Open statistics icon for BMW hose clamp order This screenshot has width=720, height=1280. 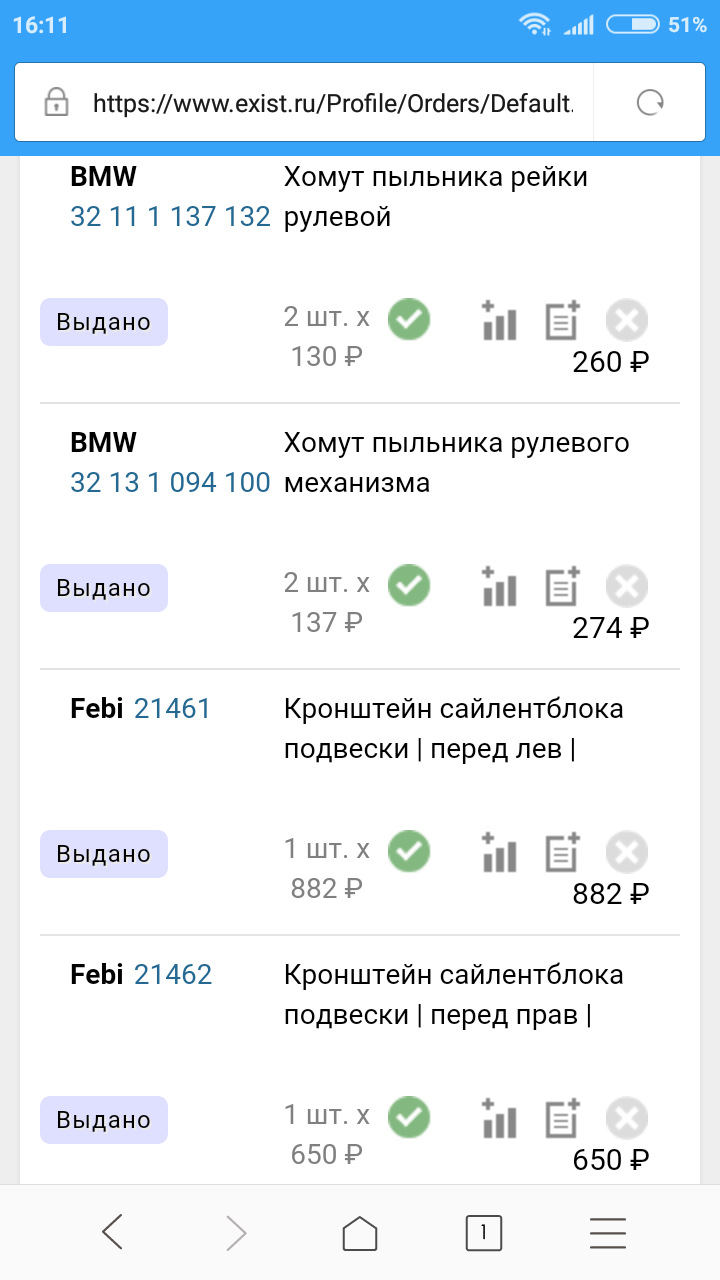pos(498,320)
